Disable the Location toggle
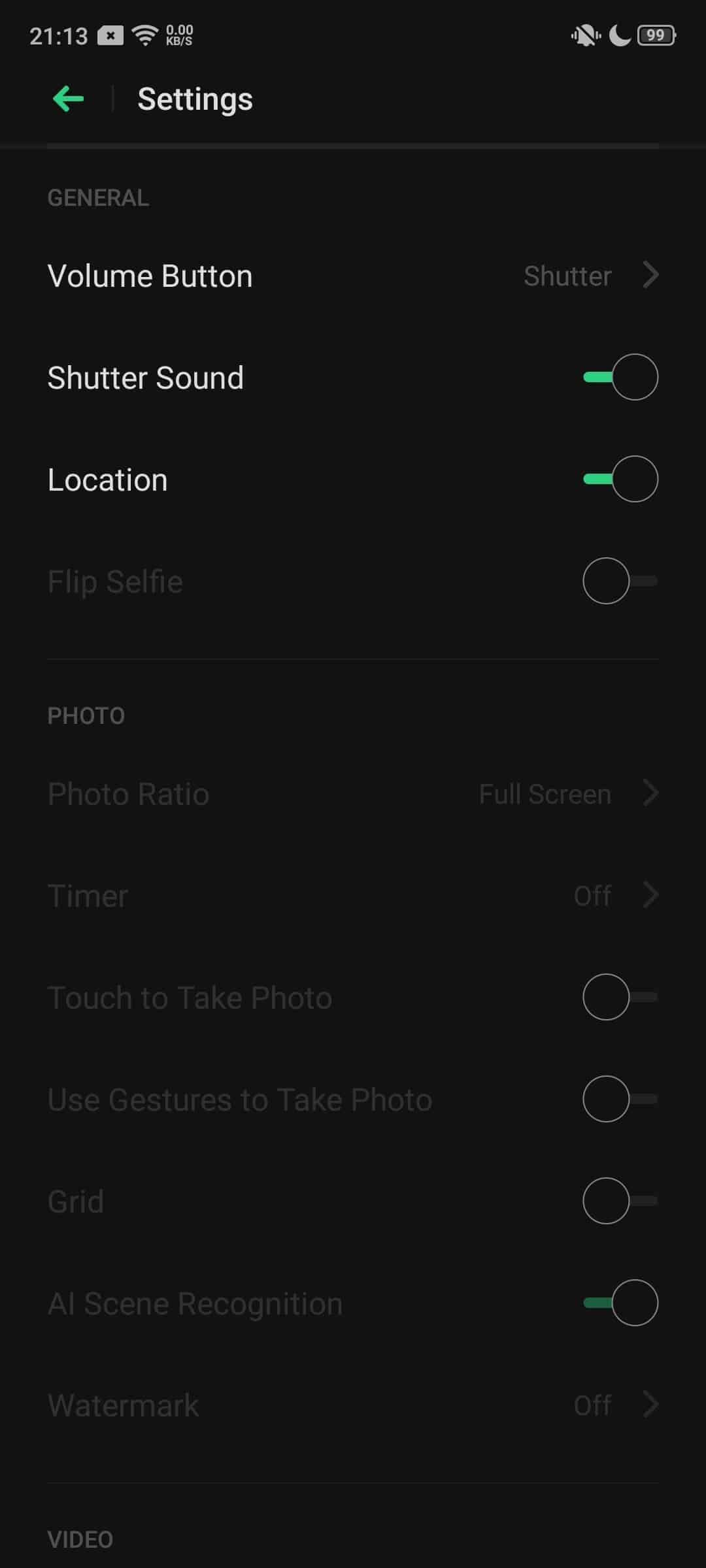Image resolution: width=706 pixels, height=1568 pixels. coord(620,479)
